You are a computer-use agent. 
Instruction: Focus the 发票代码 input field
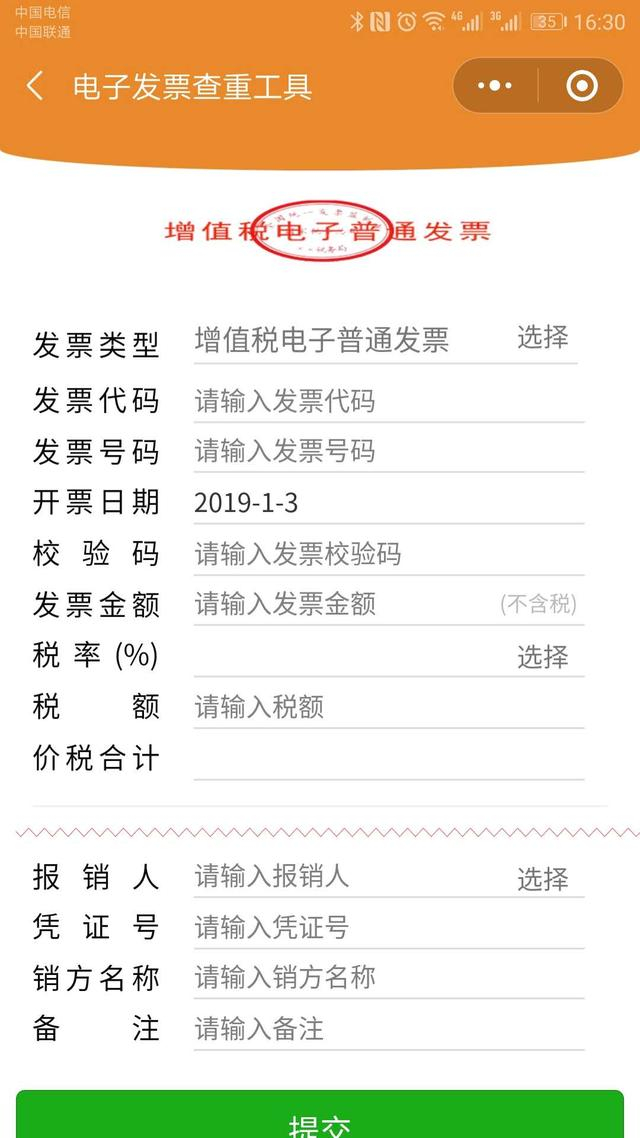388,402
